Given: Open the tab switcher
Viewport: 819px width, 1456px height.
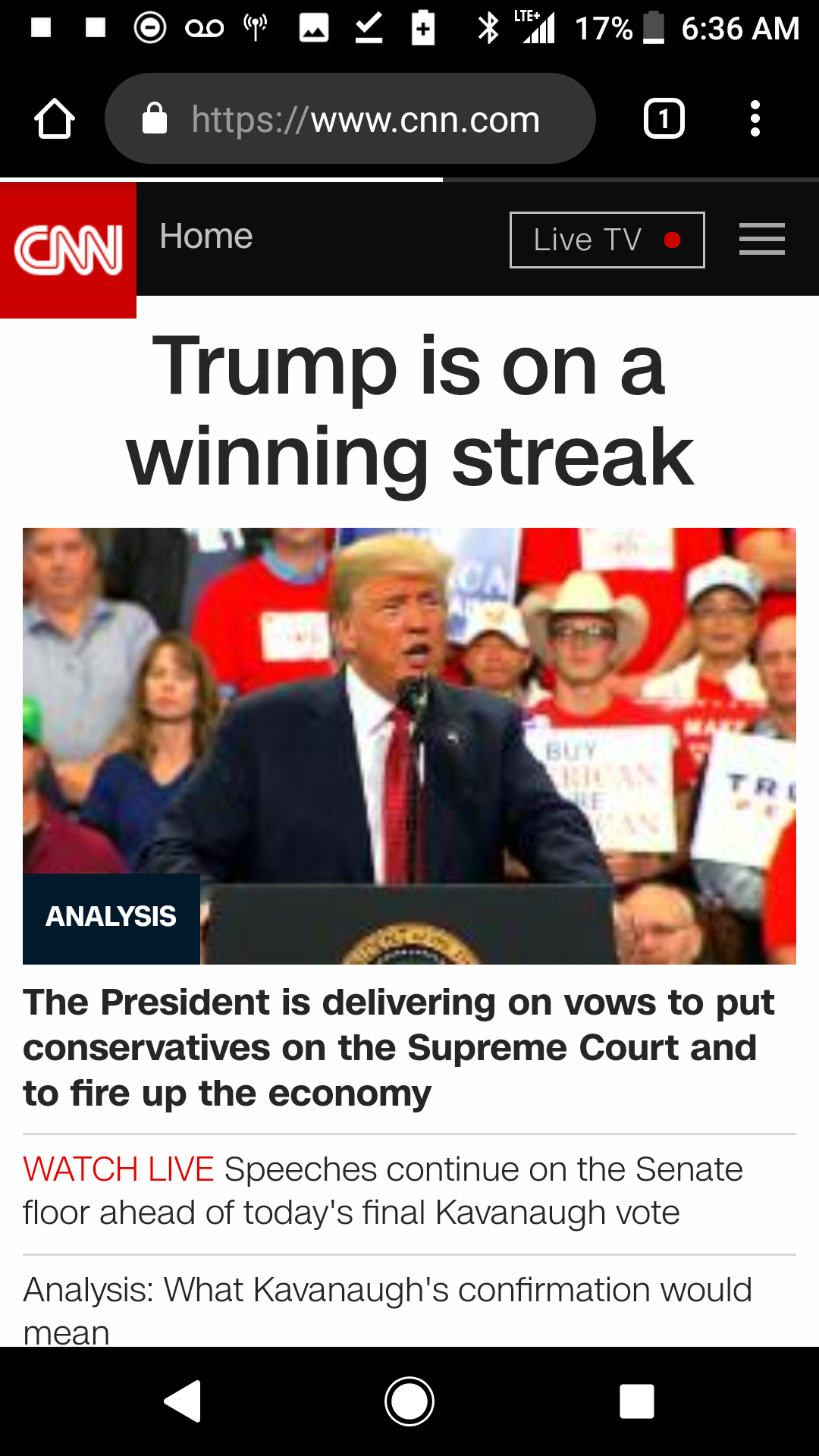Looking at the screenshot, I should 664,119.
